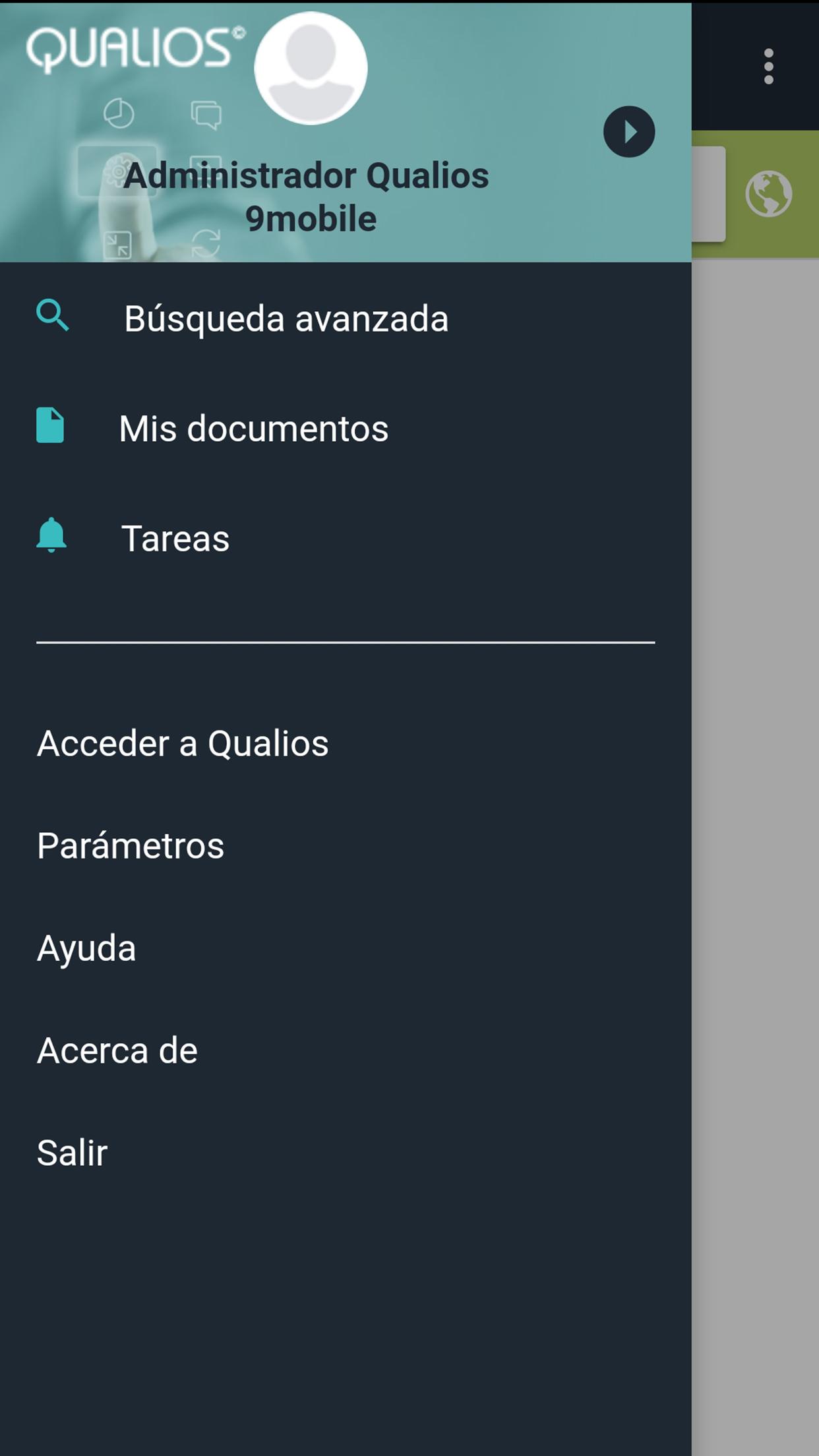Open Ayuda help page

[86, 948]
